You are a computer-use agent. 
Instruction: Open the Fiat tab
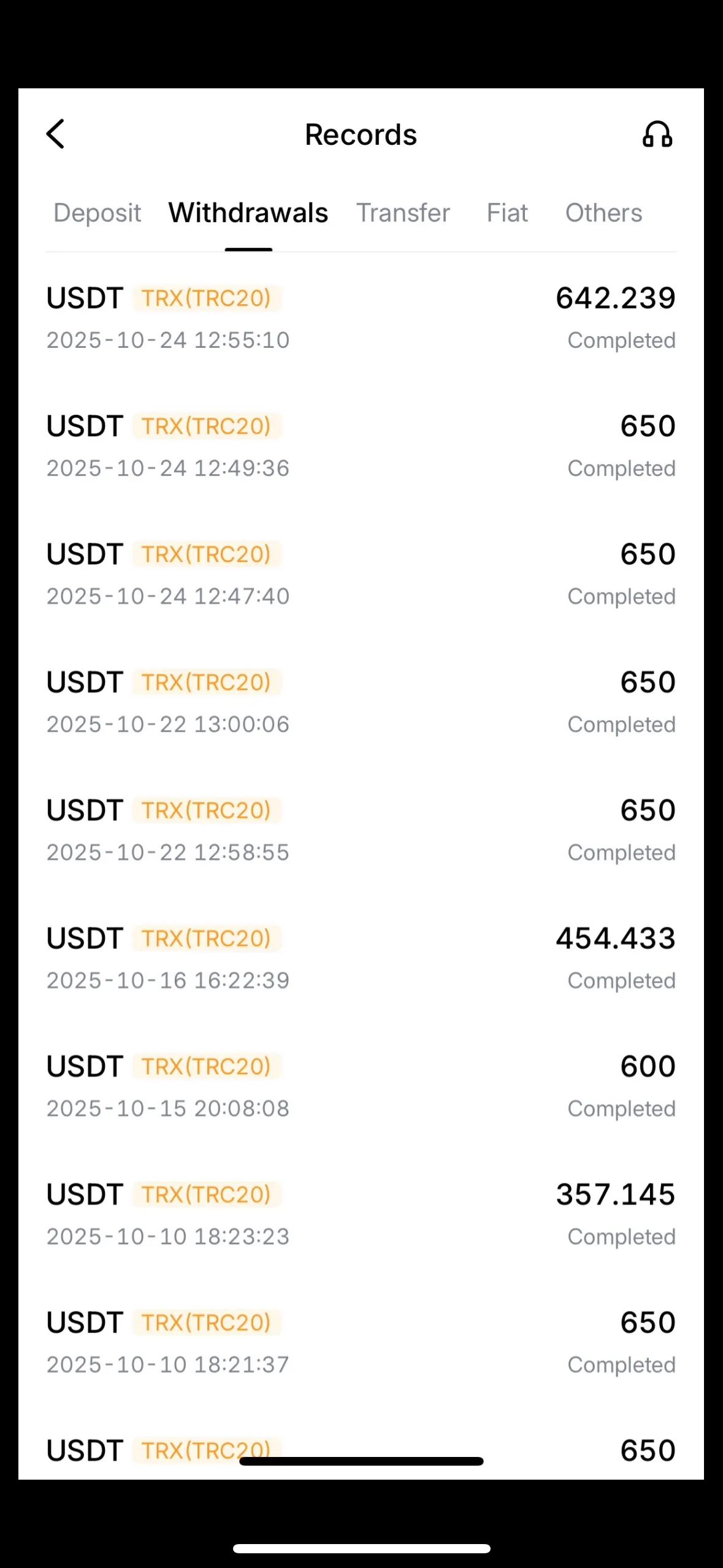pos(507,213)
